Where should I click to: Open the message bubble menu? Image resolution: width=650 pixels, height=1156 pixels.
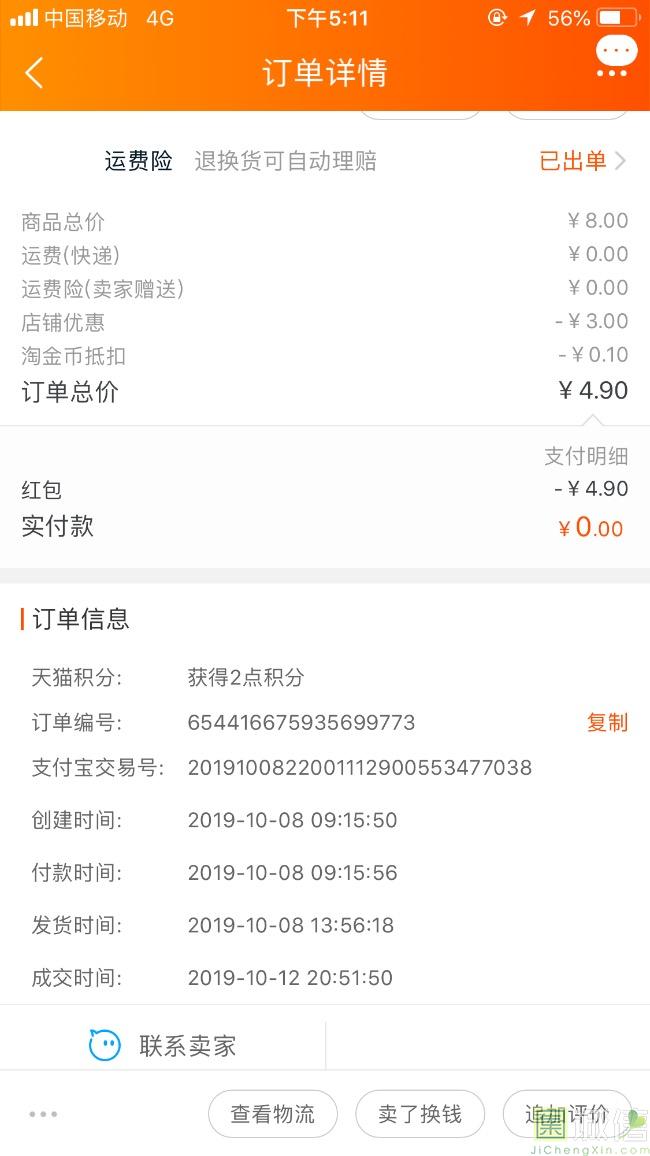[x=615, y=56]
